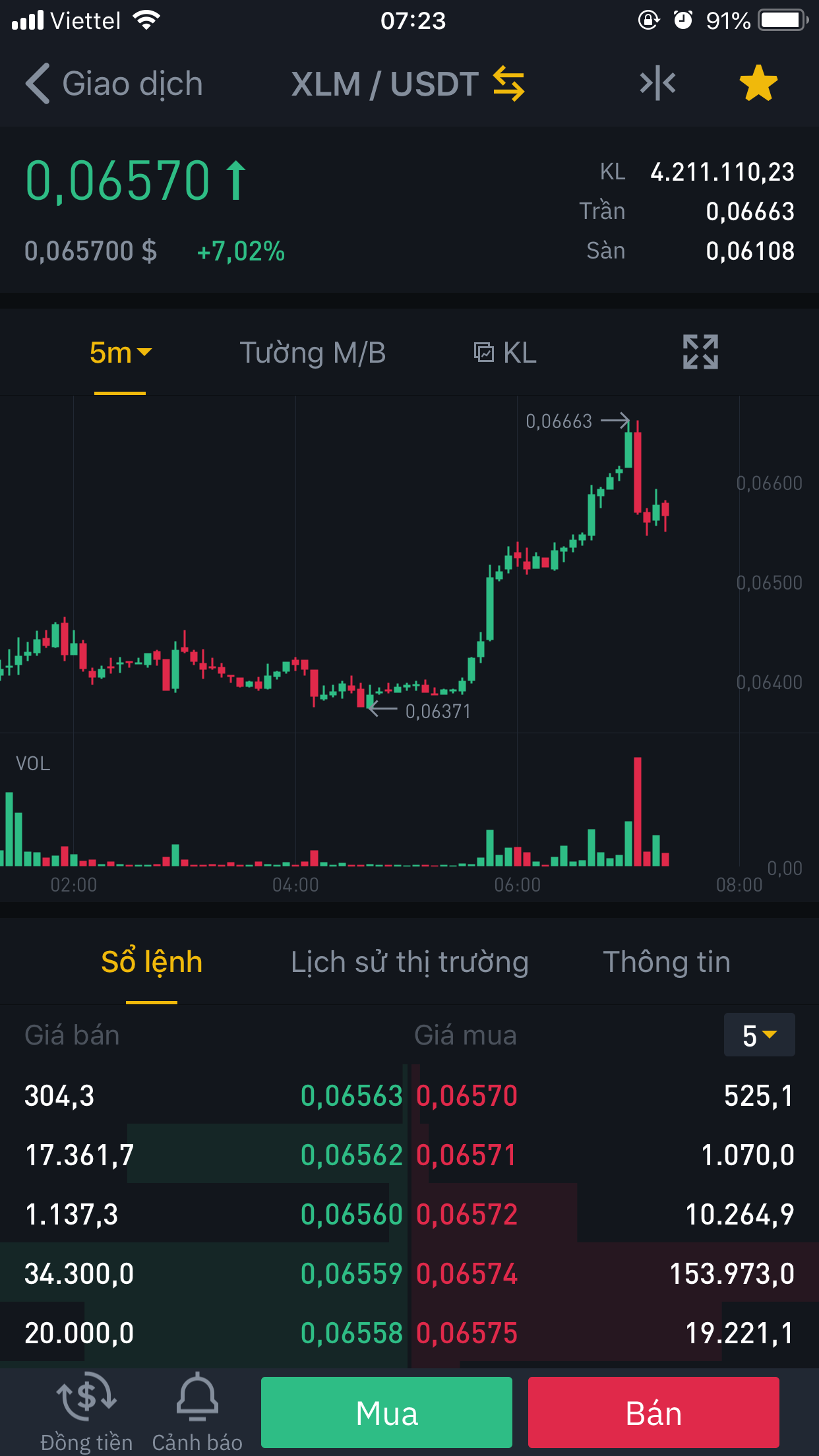Select the bid price 0,06563 row
819x1456 pixels.
point(351,1096)
